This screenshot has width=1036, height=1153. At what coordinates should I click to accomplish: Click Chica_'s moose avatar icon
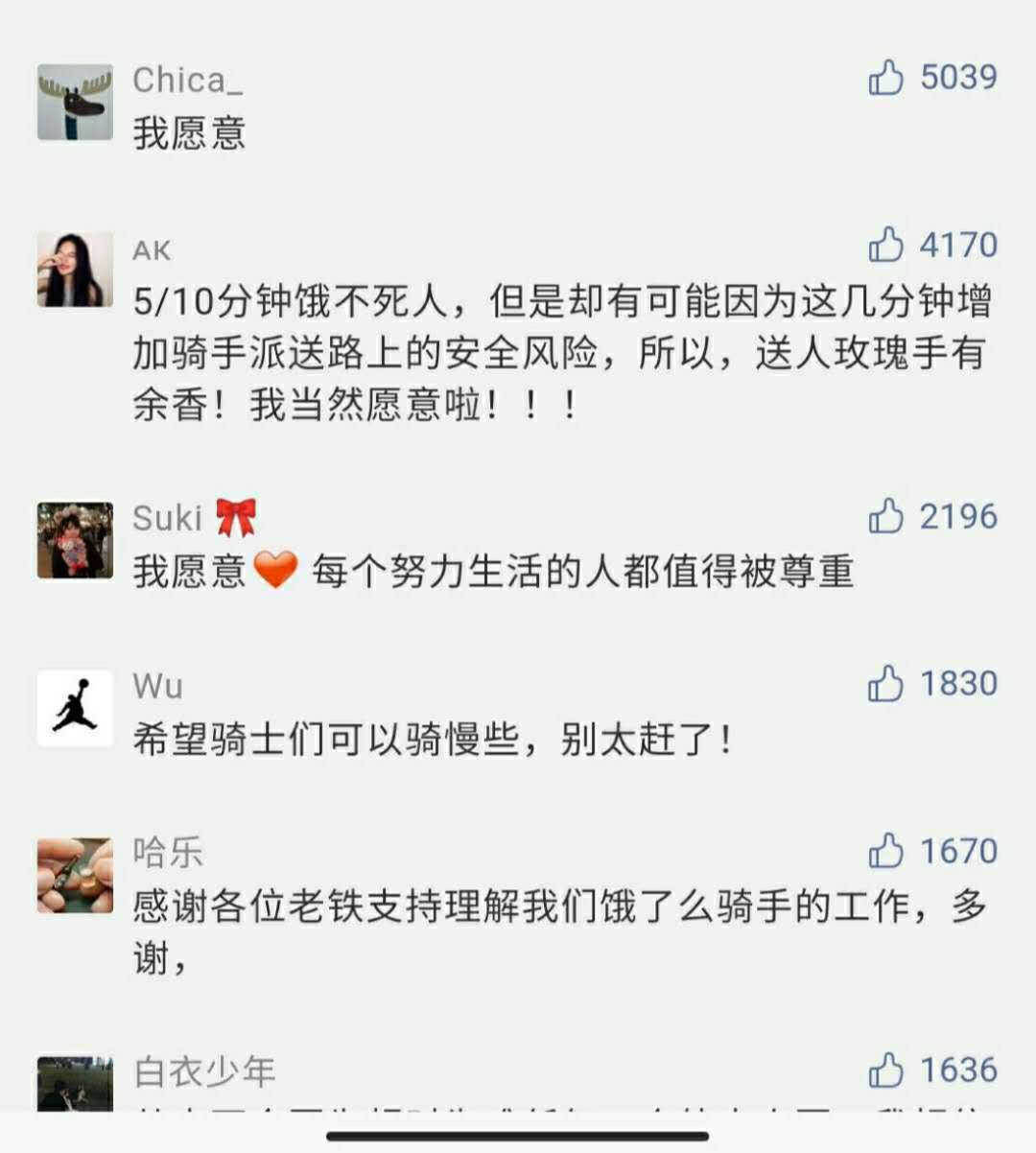71,99
